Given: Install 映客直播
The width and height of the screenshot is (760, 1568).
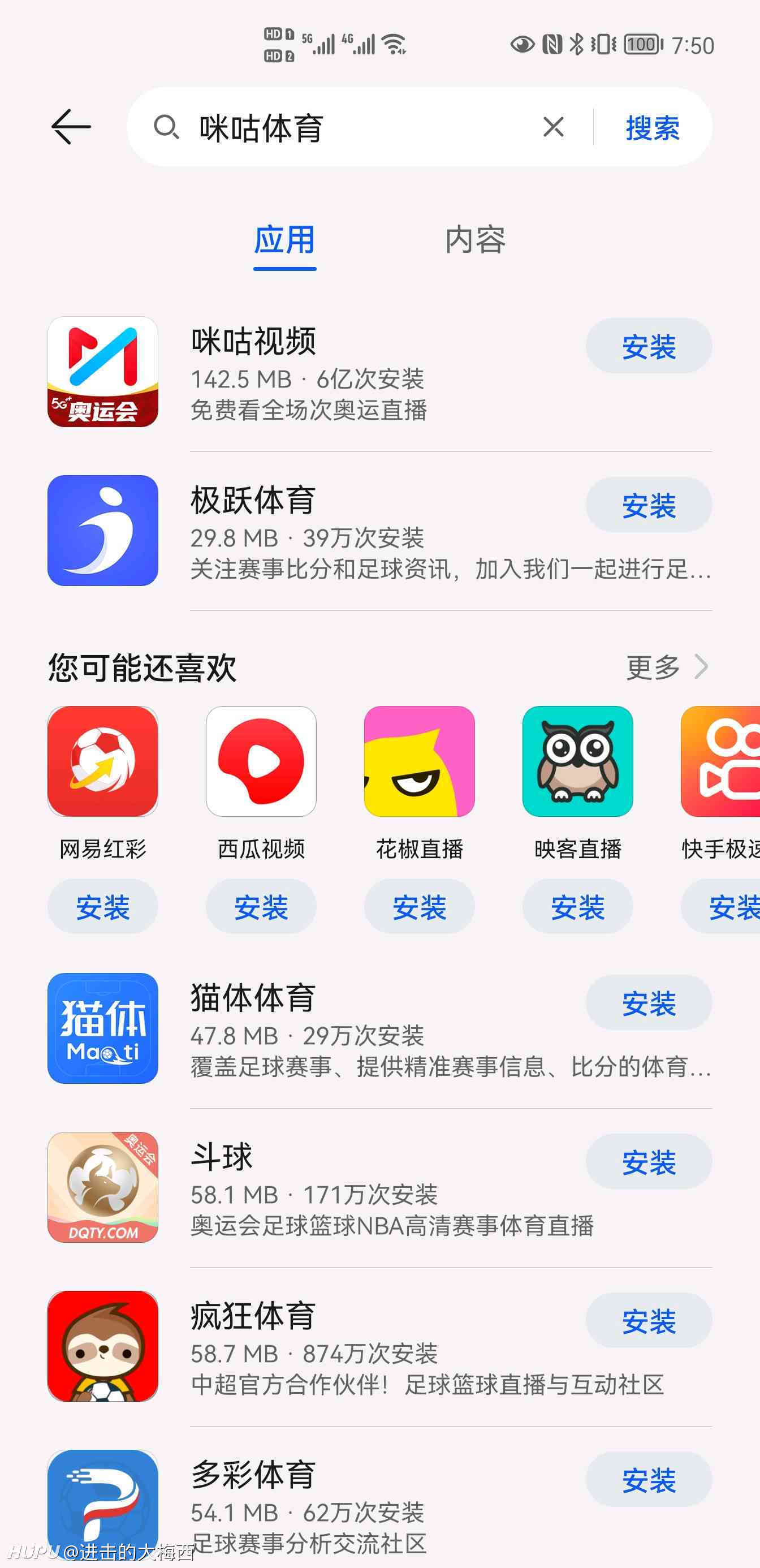Looking at the screenshot, I should click(x=577, y=907).
